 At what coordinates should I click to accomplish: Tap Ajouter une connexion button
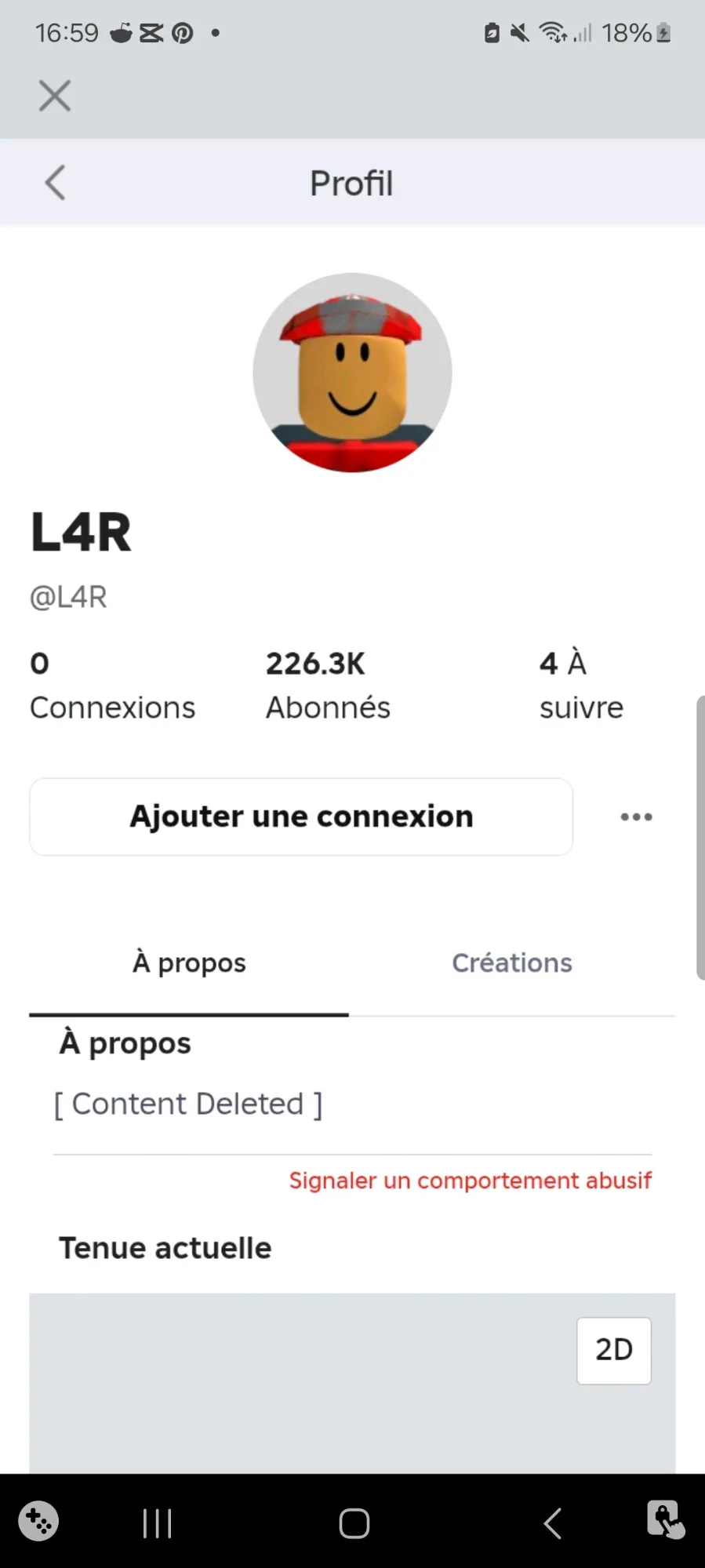click(x=301, y=817)
